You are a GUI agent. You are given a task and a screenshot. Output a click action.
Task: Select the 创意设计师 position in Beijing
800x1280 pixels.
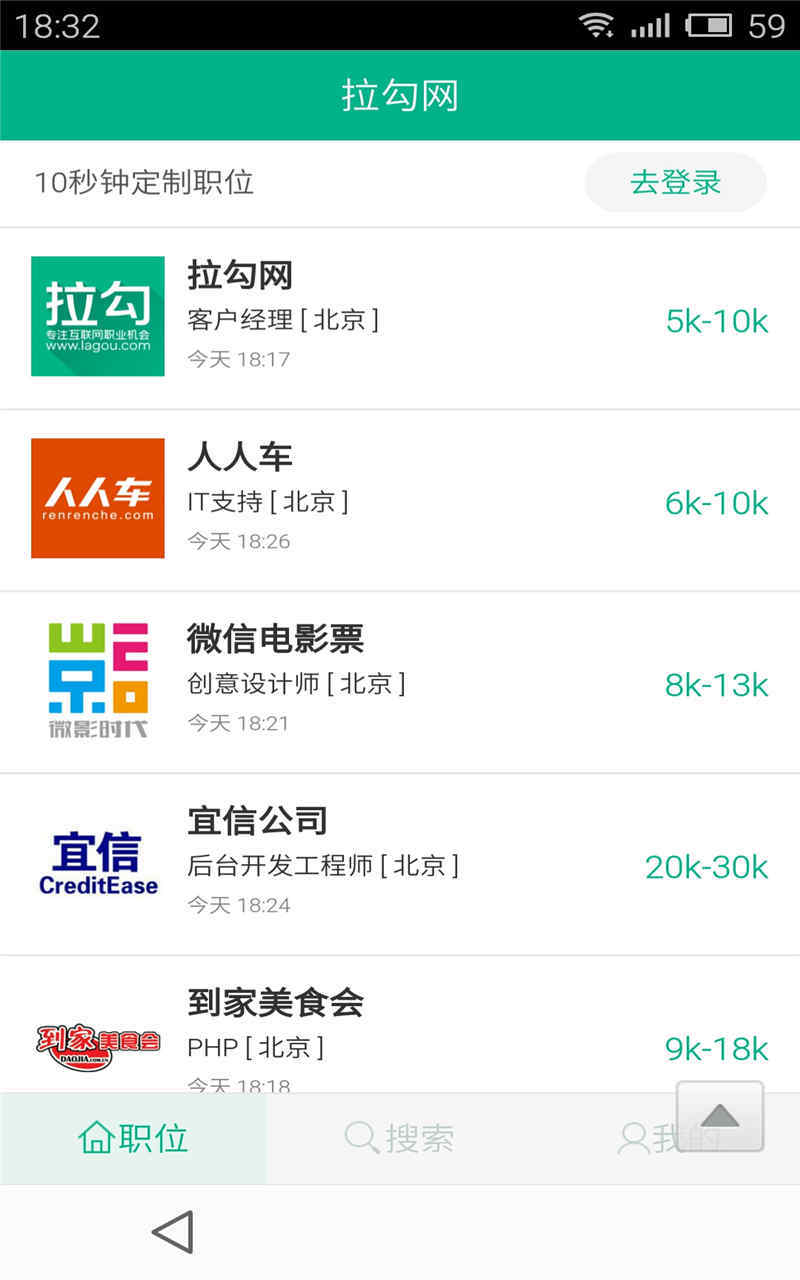pos(296,684)
